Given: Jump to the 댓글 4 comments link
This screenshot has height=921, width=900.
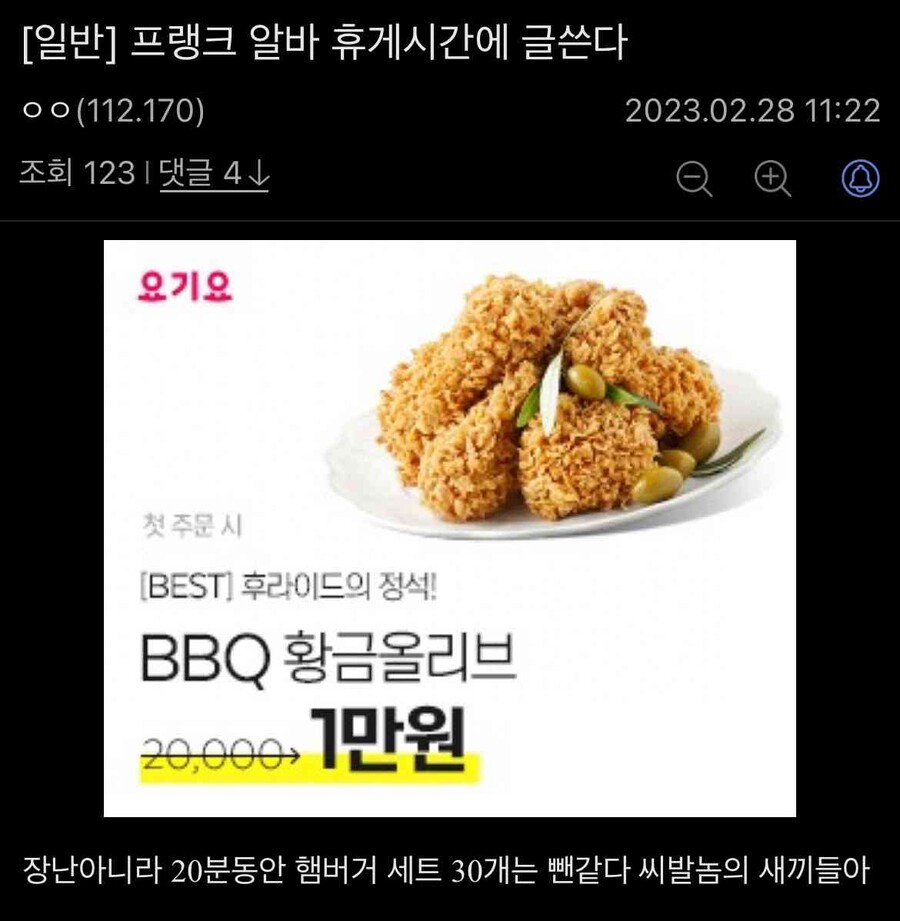Looking at the screenshot, I should click(214, 174).
